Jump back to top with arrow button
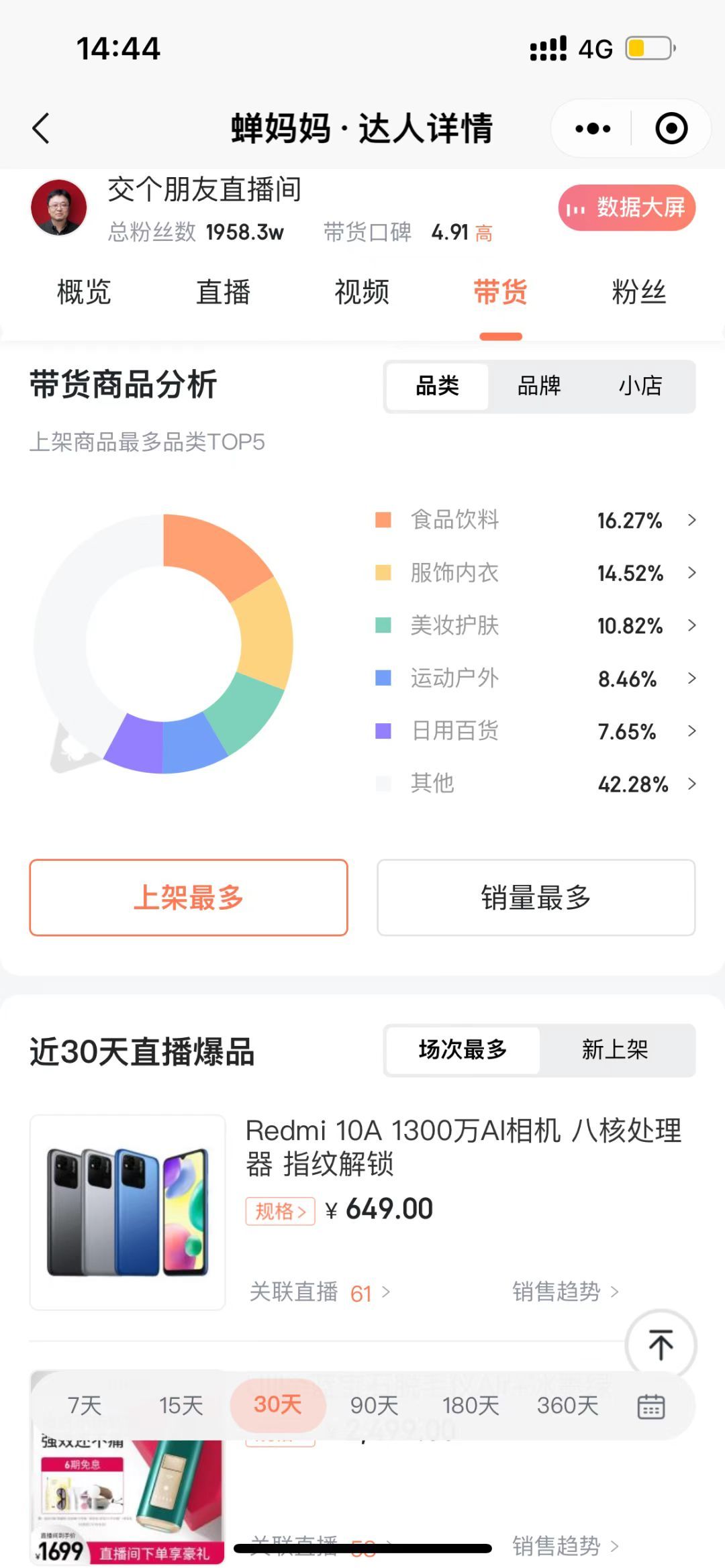This screenshot has width=725, height=1568. pyautogui.click(x=661, y=1345)
